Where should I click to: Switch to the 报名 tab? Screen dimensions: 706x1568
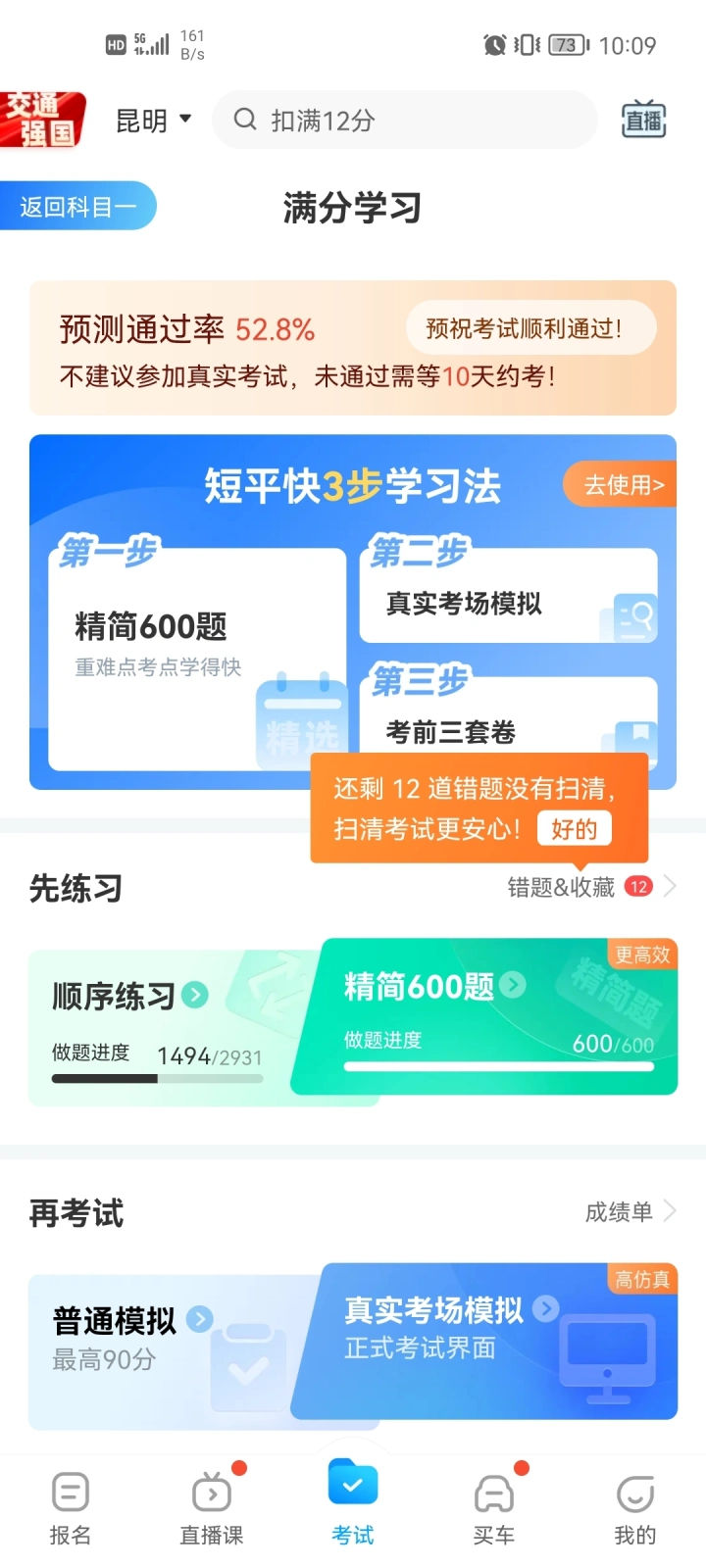(71, 1509)
